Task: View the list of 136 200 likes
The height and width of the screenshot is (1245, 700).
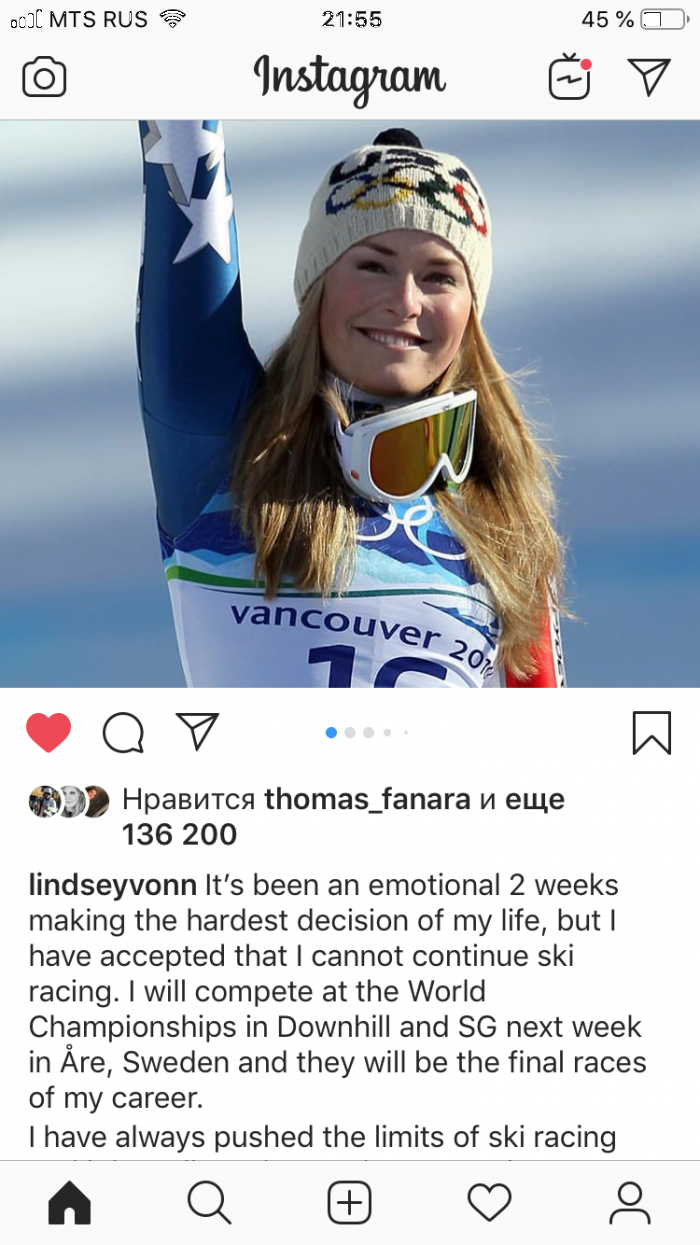Action: point(180,834)
